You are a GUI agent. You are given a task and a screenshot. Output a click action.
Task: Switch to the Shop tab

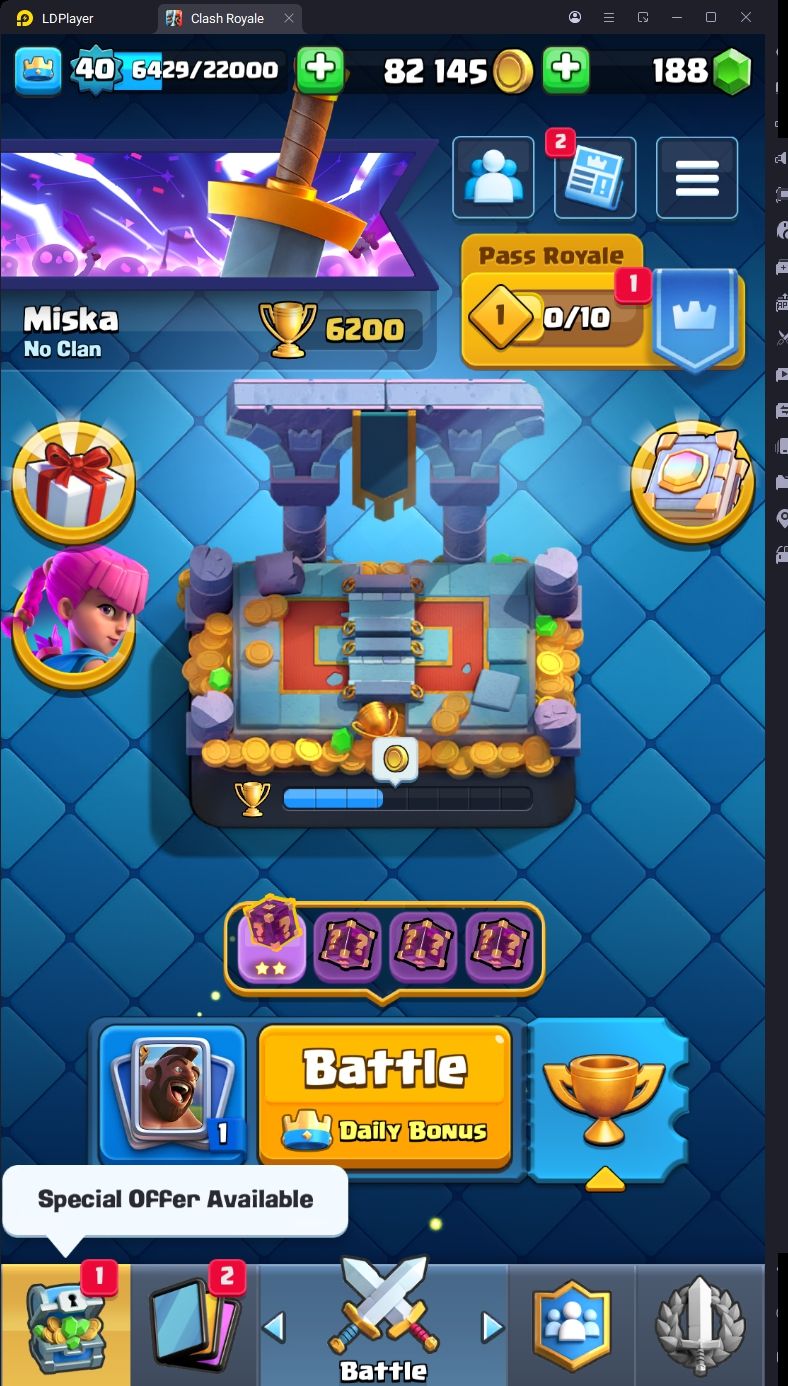coord(65,1325)
